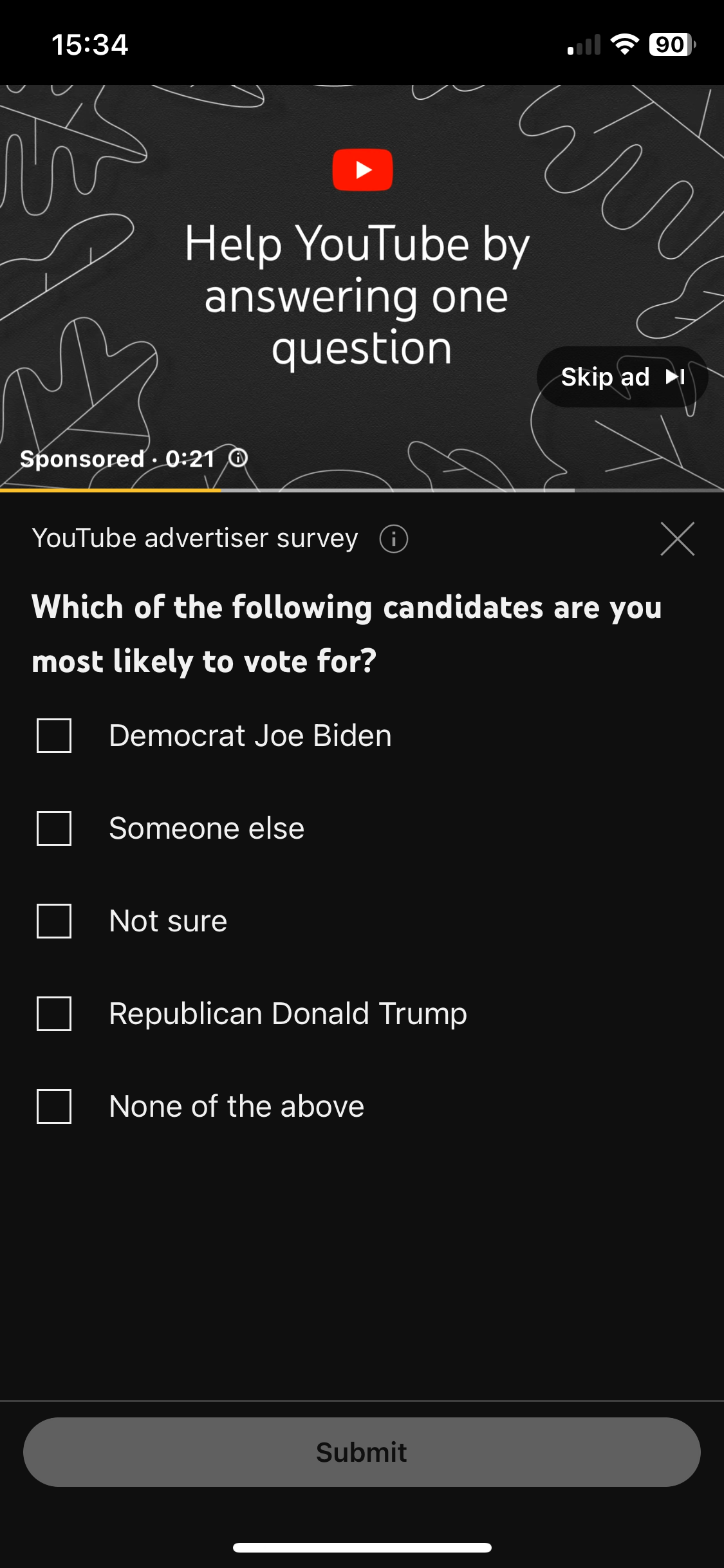
Task: Tap the time display showing 15:34
Action: tap(89, 45)
